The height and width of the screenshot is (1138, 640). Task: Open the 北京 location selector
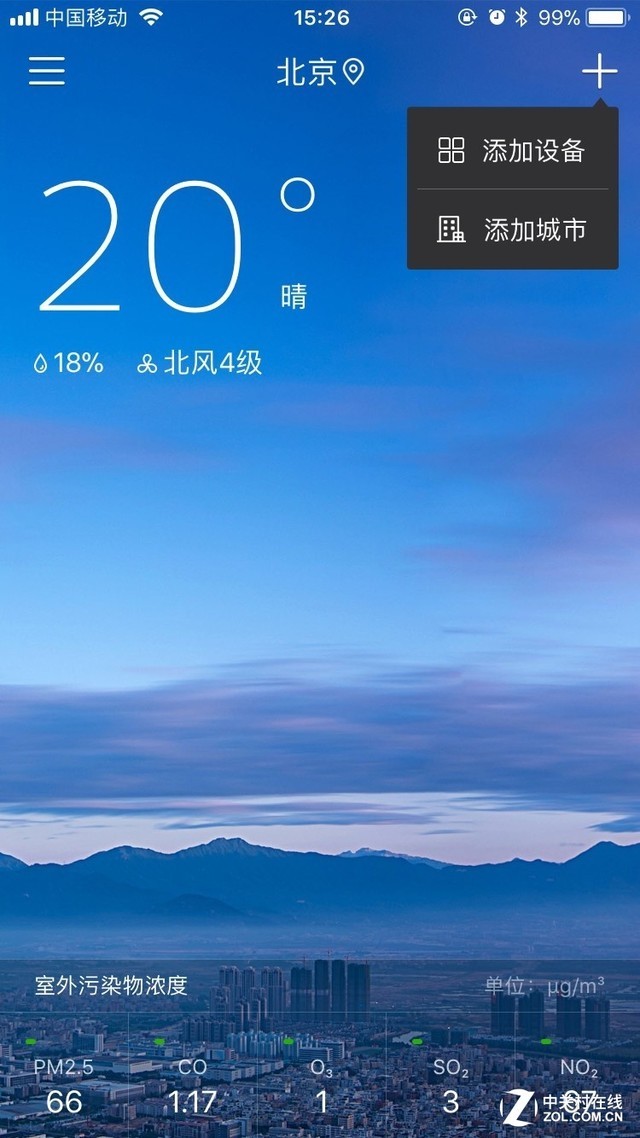click(x=320, y=72)
